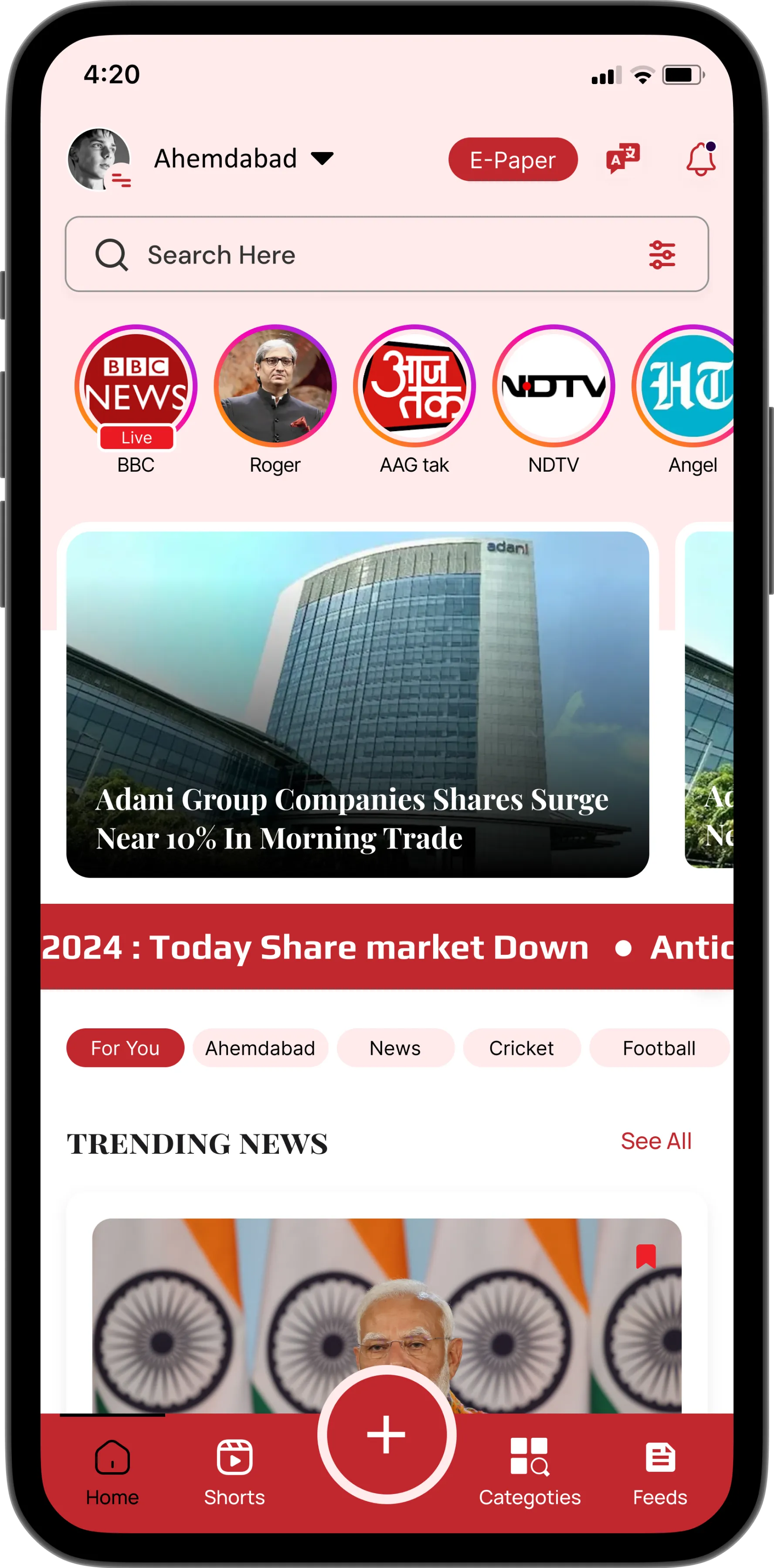Watch the BBC live story
774x1568 pixels.
136,386
